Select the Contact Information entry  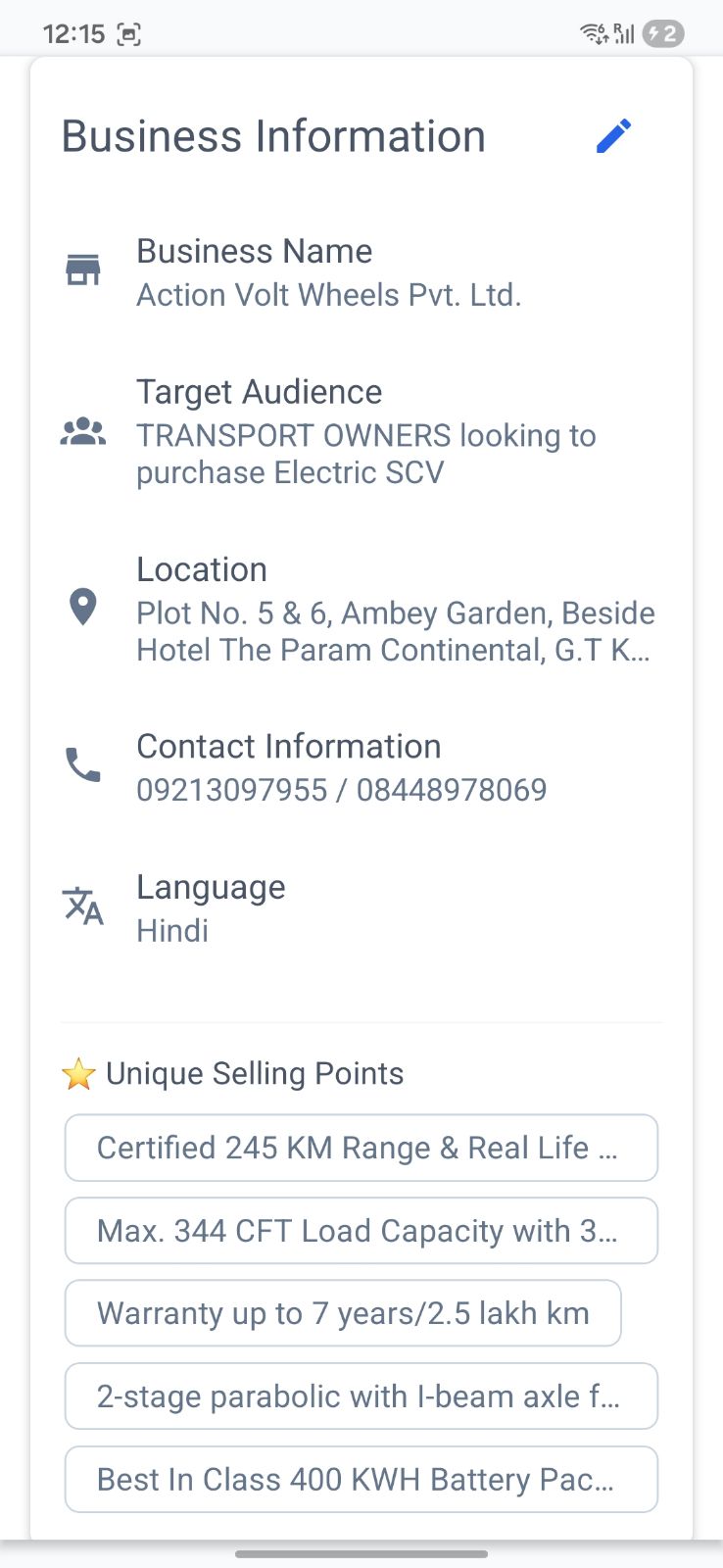(x=341, y=766)
